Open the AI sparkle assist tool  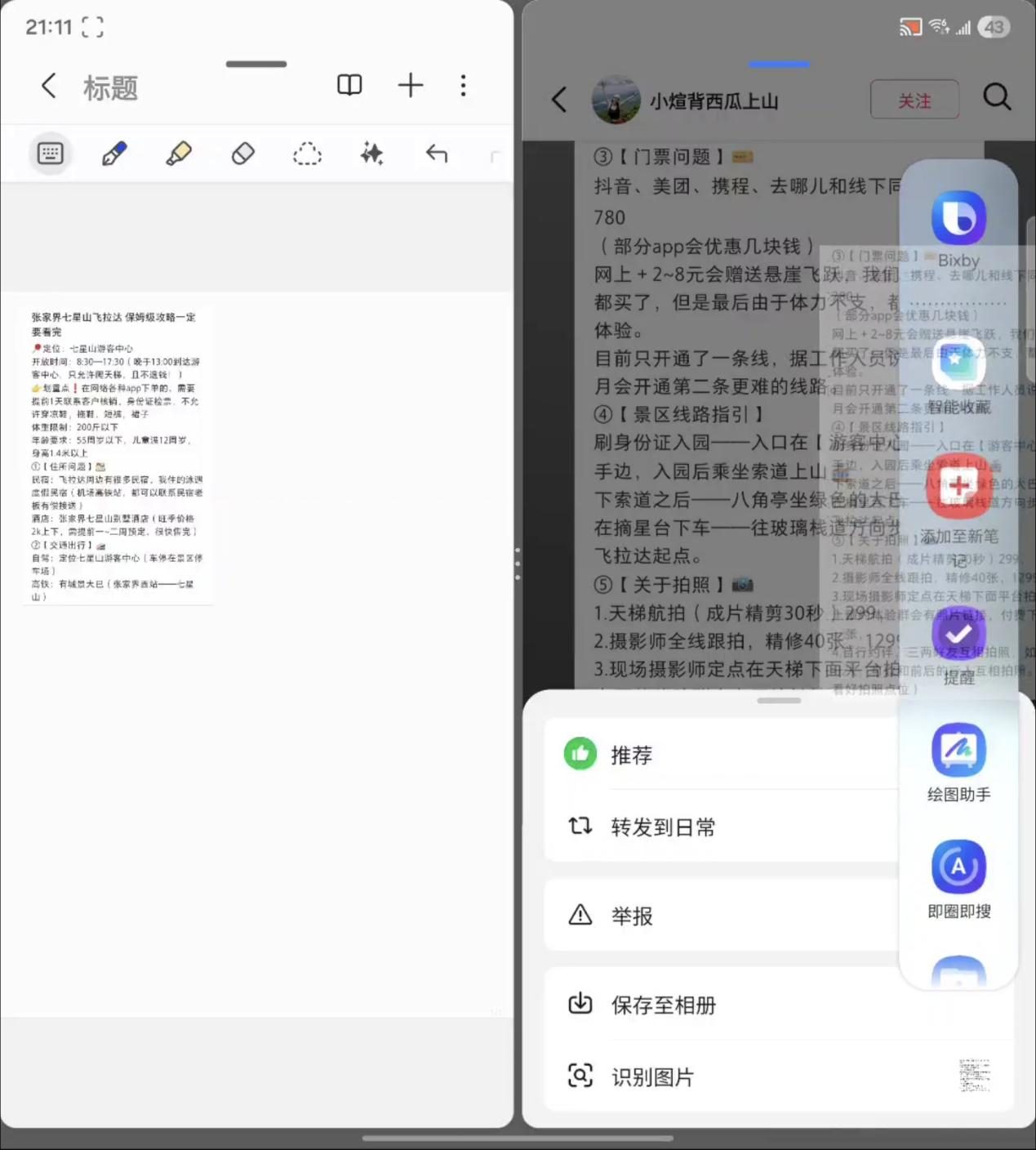(x=371, y=154)
